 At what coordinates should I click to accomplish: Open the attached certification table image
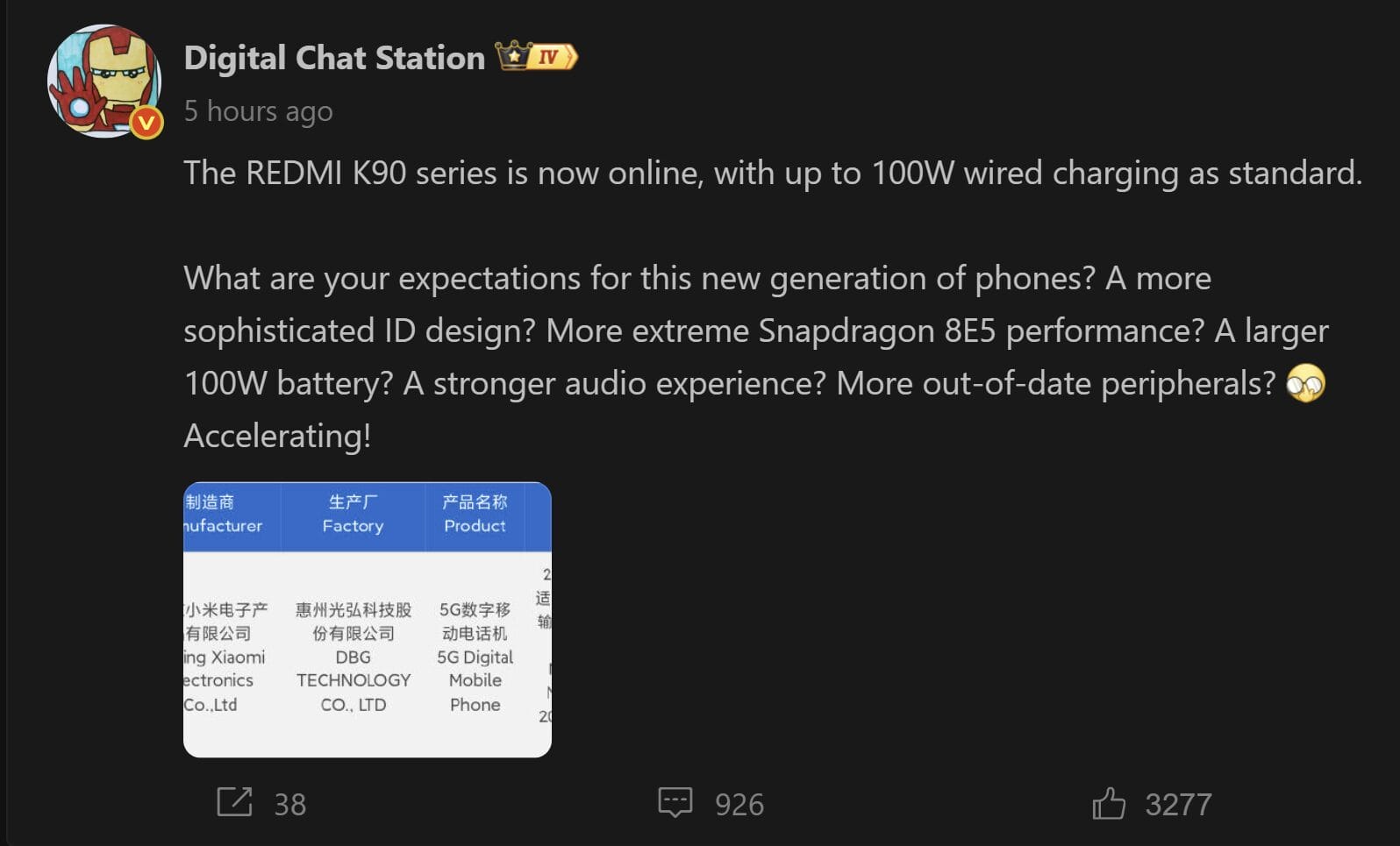point(367,619)
